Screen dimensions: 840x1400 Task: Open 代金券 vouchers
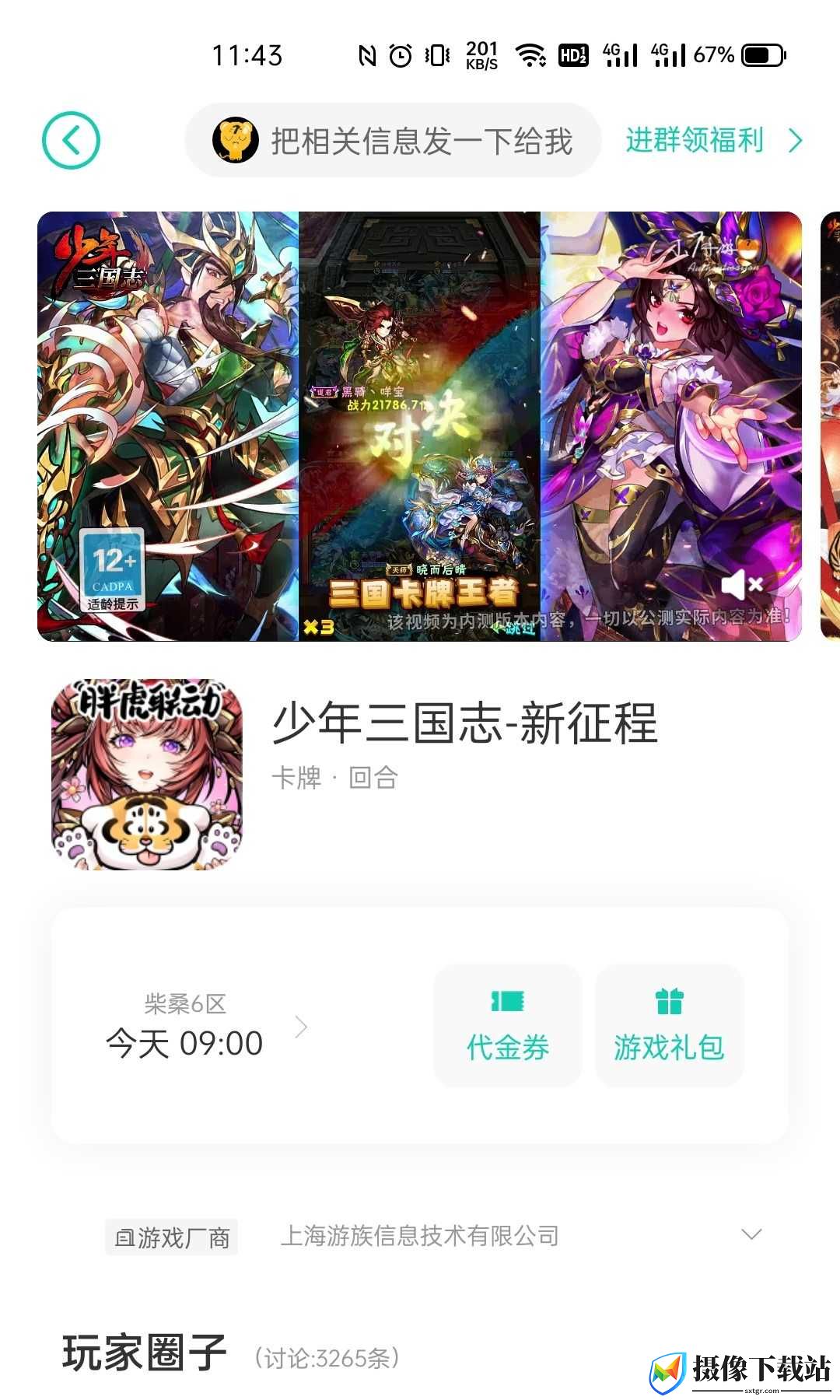508,1026
